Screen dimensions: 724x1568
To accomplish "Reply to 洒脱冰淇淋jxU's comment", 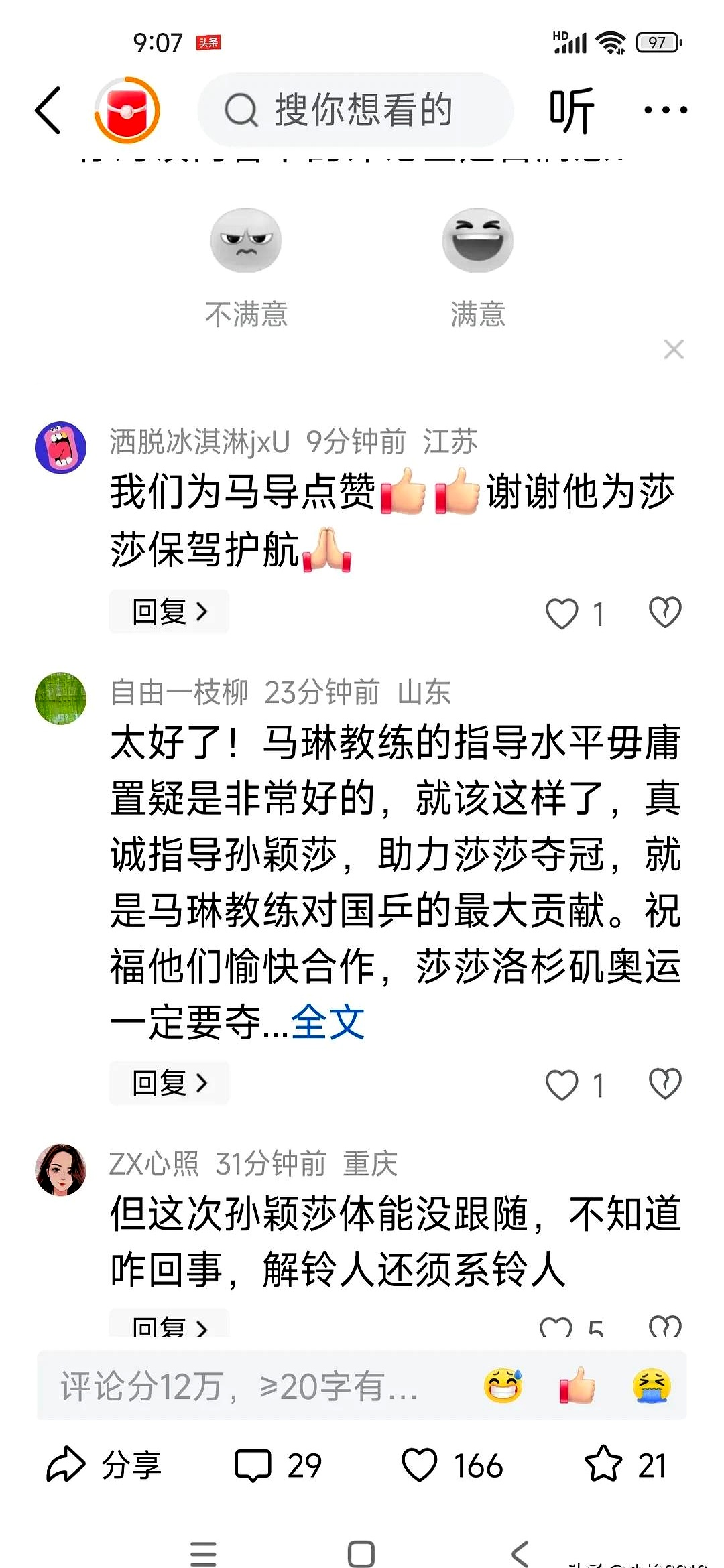I will click(x=169, y=612).
